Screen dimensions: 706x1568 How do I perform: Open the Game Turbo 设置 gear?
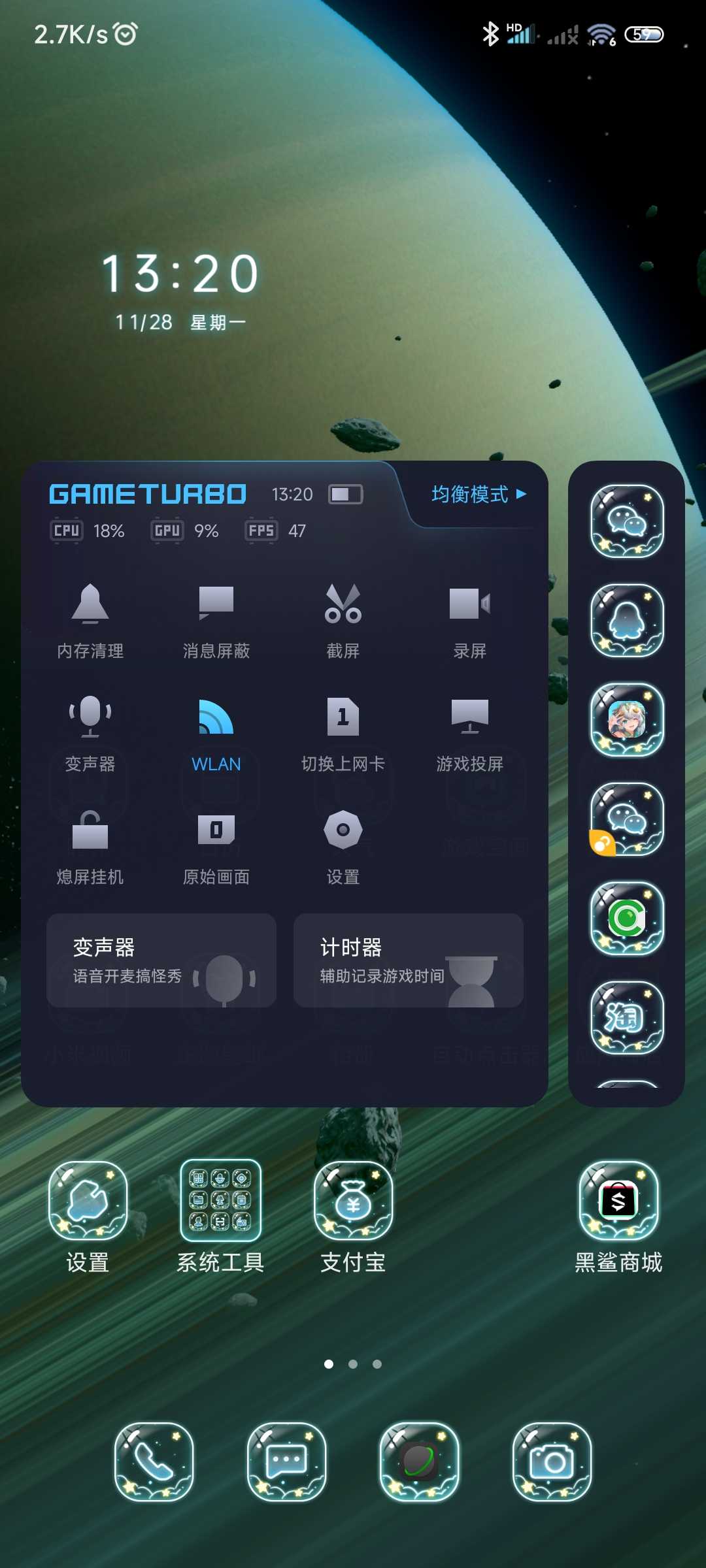tap(343, 846)
